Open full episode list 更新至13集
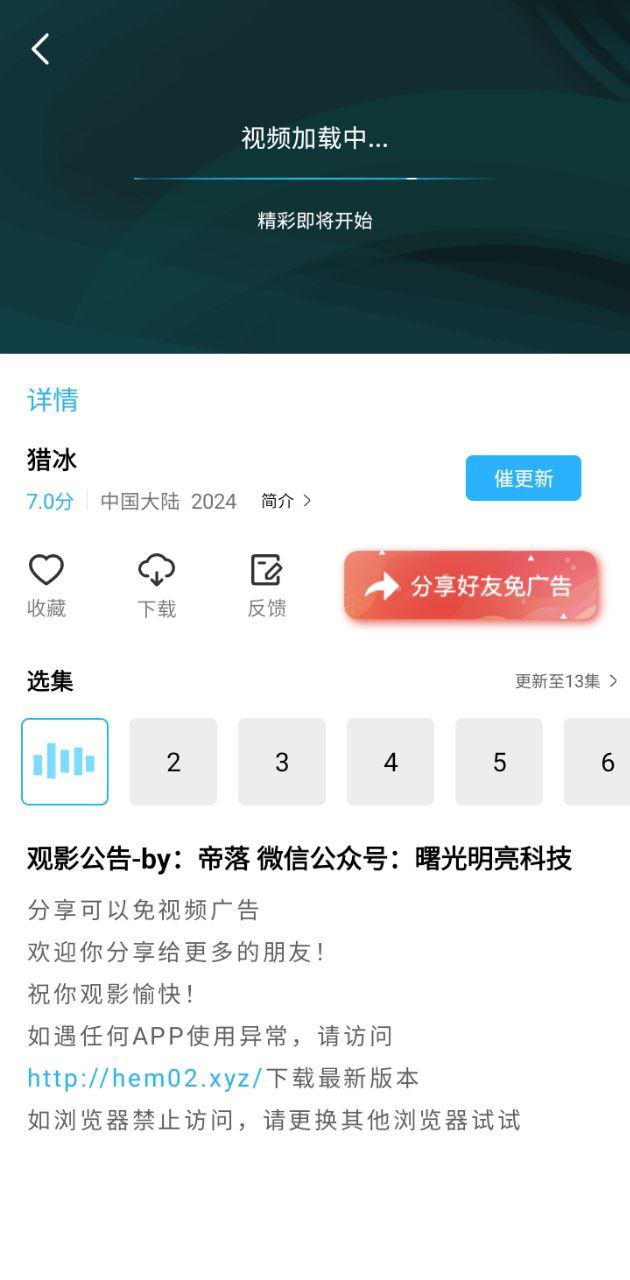The image size is (630, 1280). tap(566, 681)
